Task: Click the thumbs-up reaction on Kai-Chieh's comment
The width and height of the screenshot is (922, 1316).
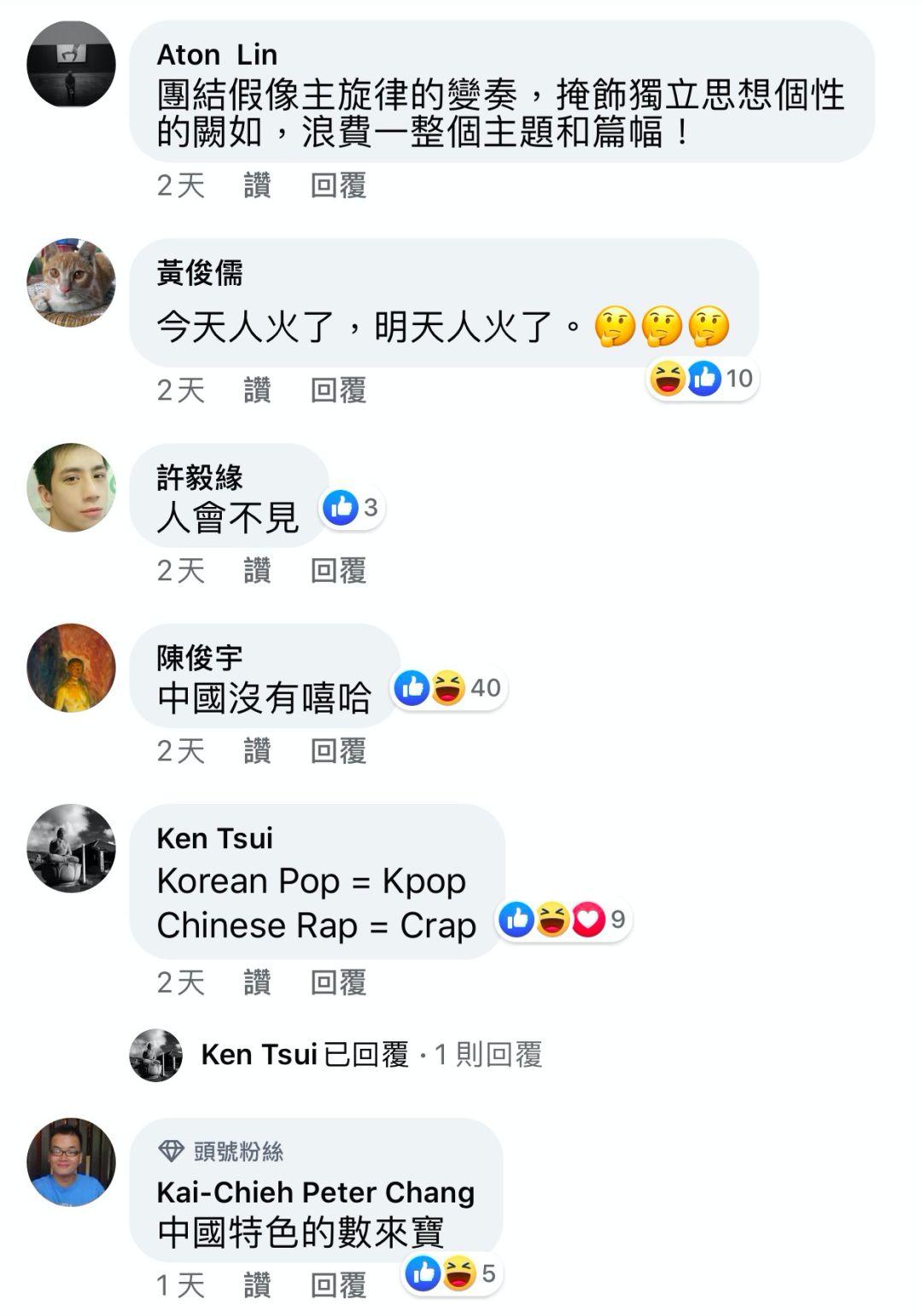Action: tap(422, 1272)
